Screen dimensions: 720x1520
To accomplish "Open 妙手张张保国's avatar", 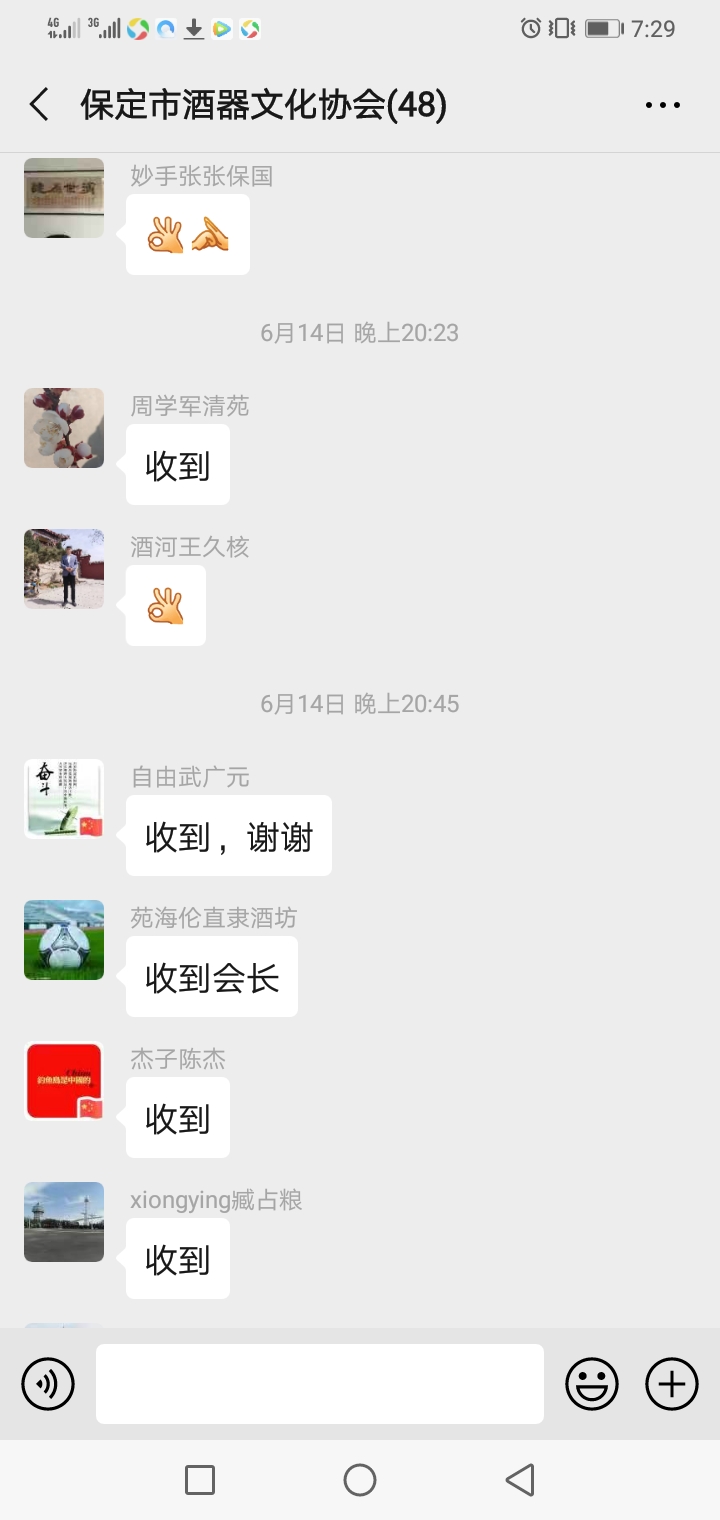I will tap(64, 198).
